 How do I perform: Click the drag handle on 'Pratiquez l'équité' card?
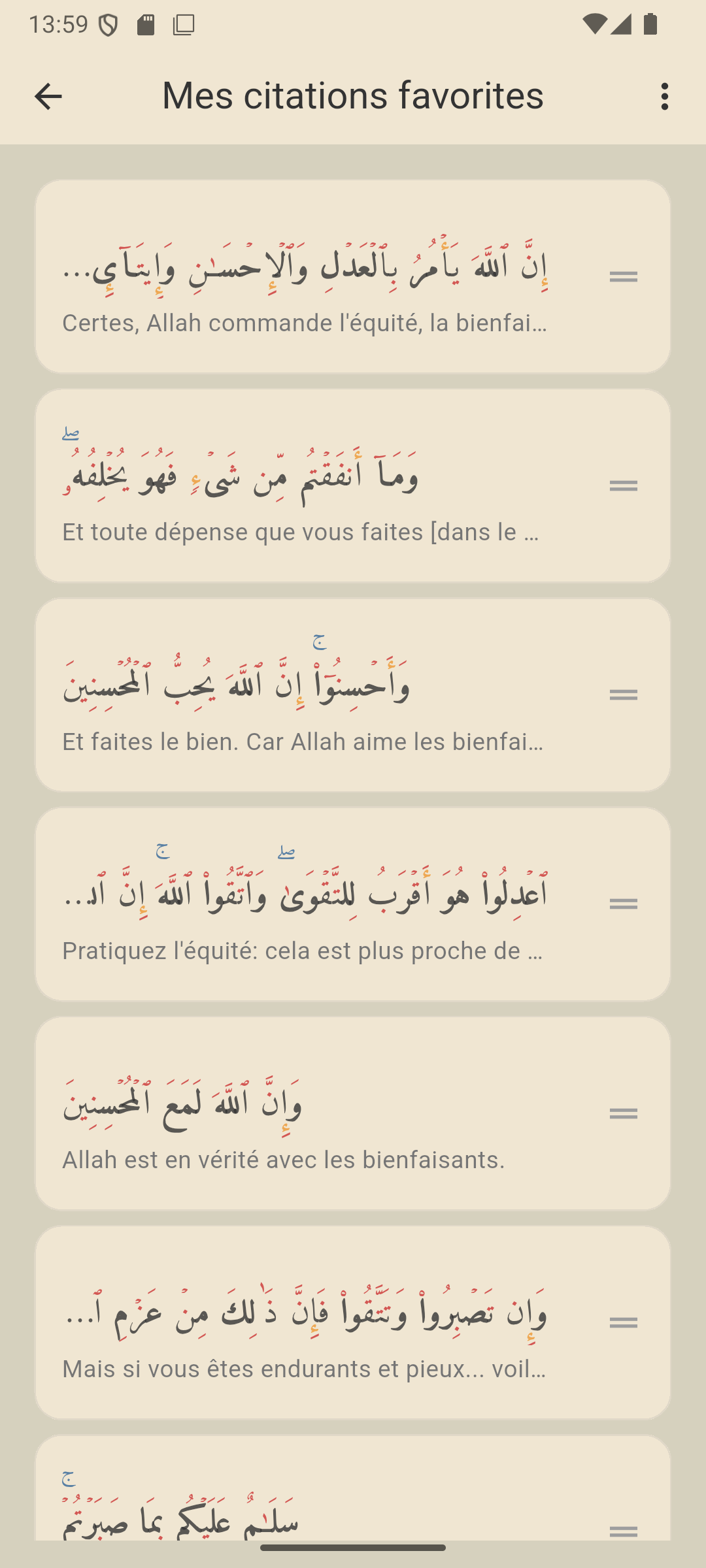point(624,904)
